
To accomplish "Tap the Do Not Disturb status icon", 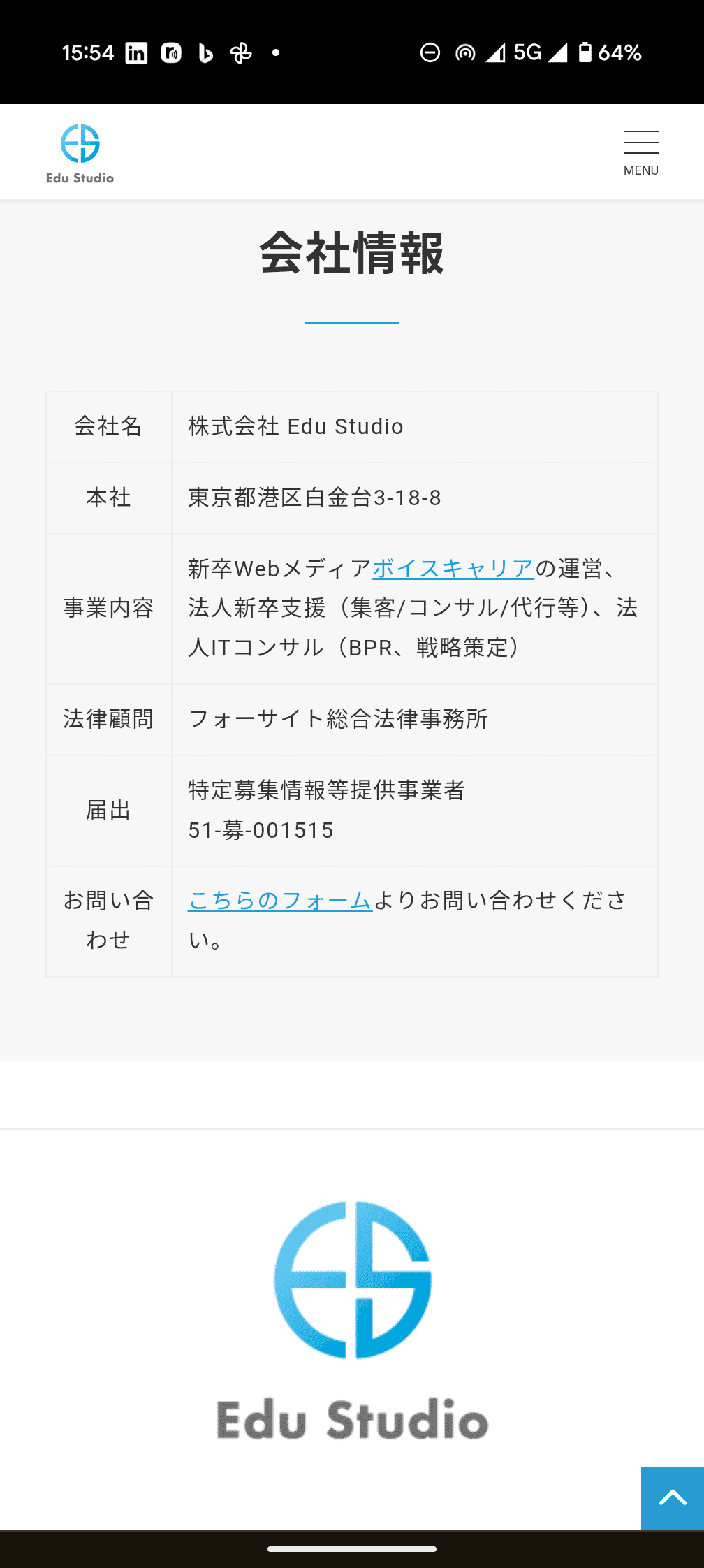I will point(430,52).
